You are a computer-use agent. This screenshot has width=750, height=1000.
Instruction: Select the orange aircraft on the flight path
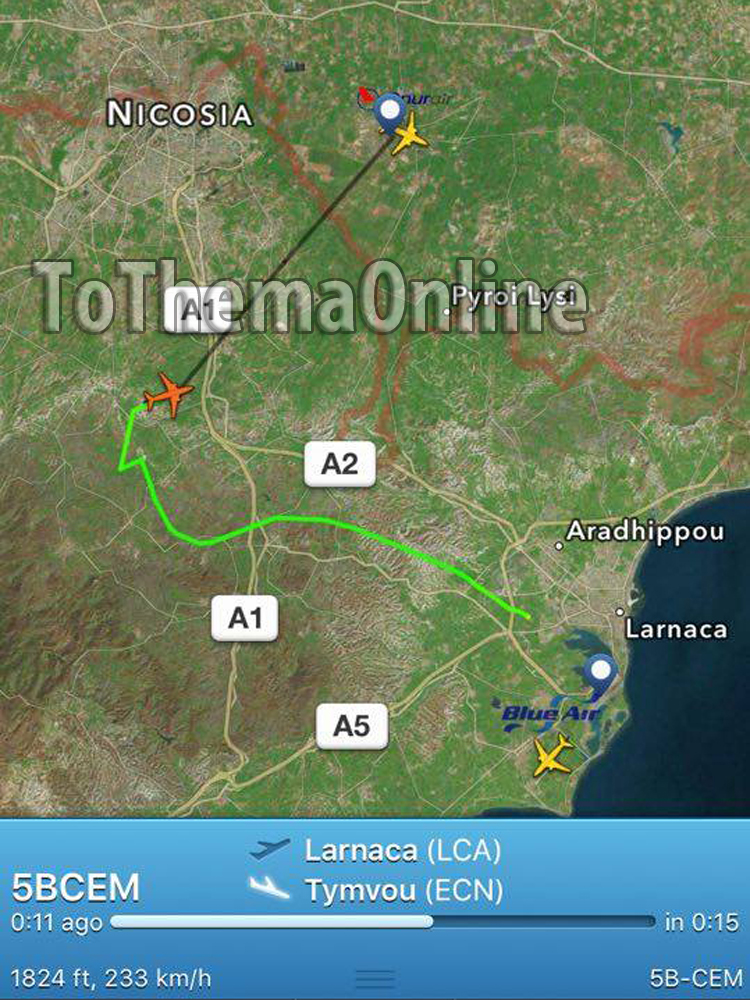point(168,395)
